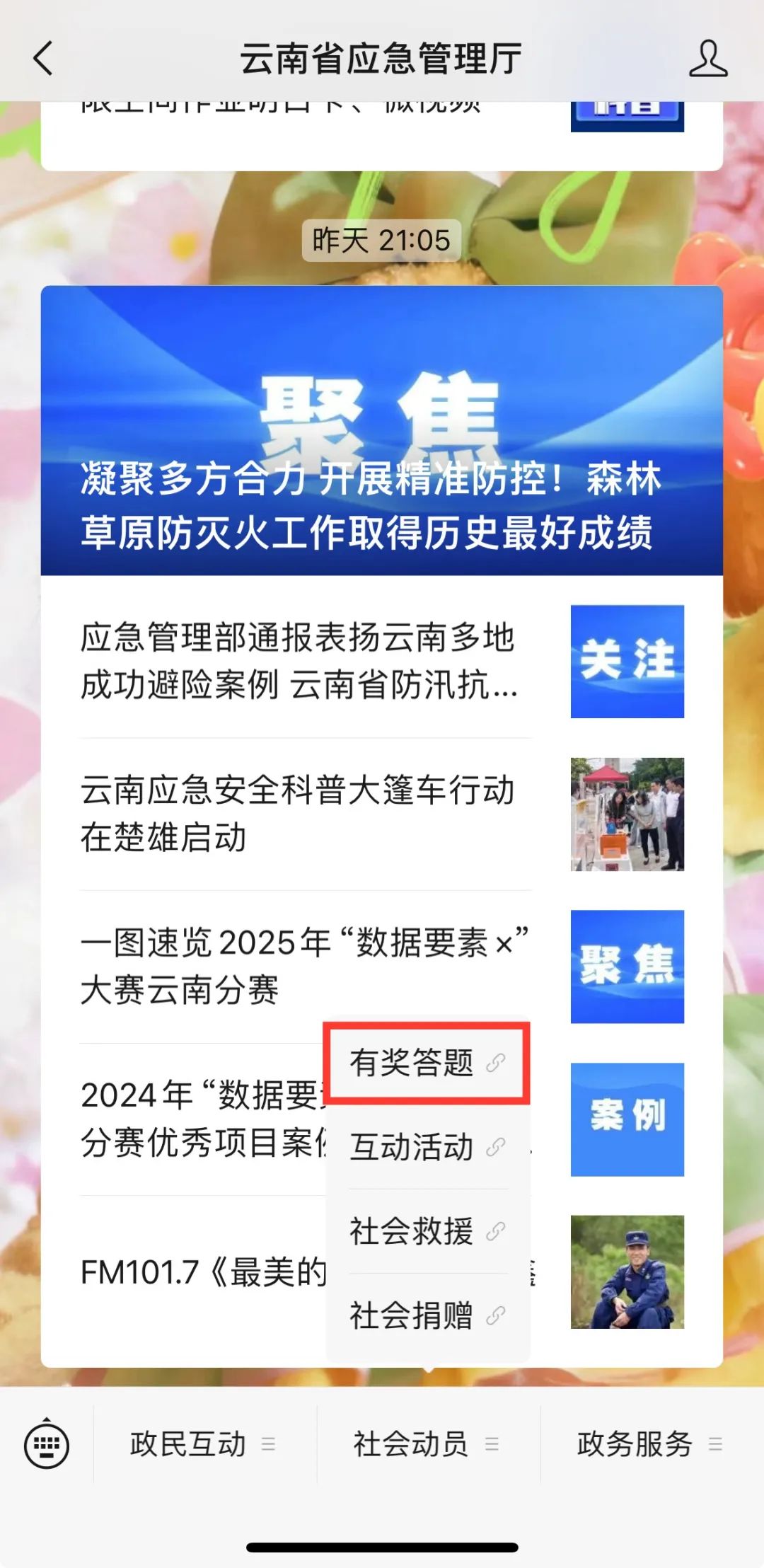
Task: Go back from 云南省应急管理厅 chat
Action: tap(44, 58)
